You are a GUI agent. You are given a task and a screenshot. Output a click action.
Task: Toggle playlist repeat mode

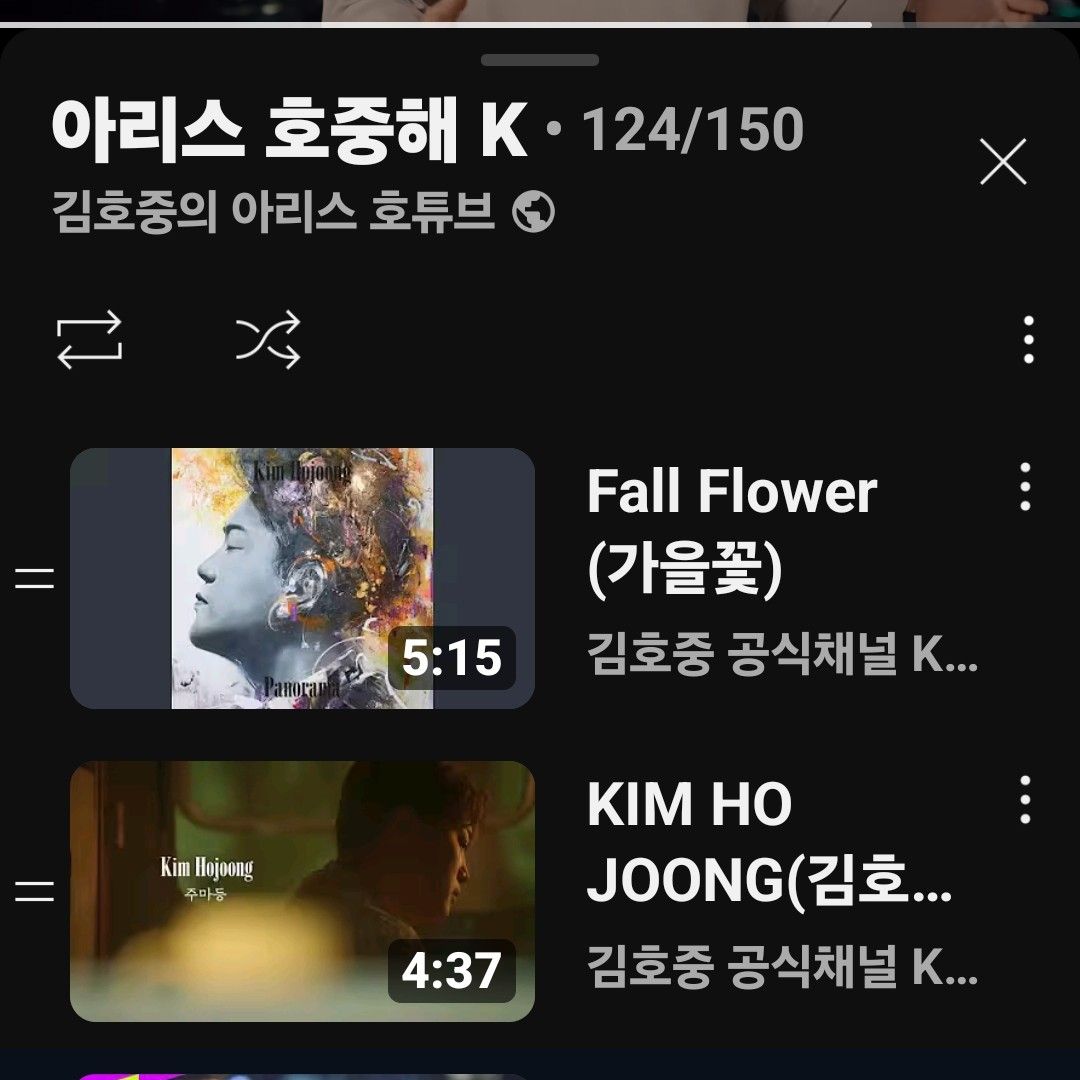(x=89, y=340)
